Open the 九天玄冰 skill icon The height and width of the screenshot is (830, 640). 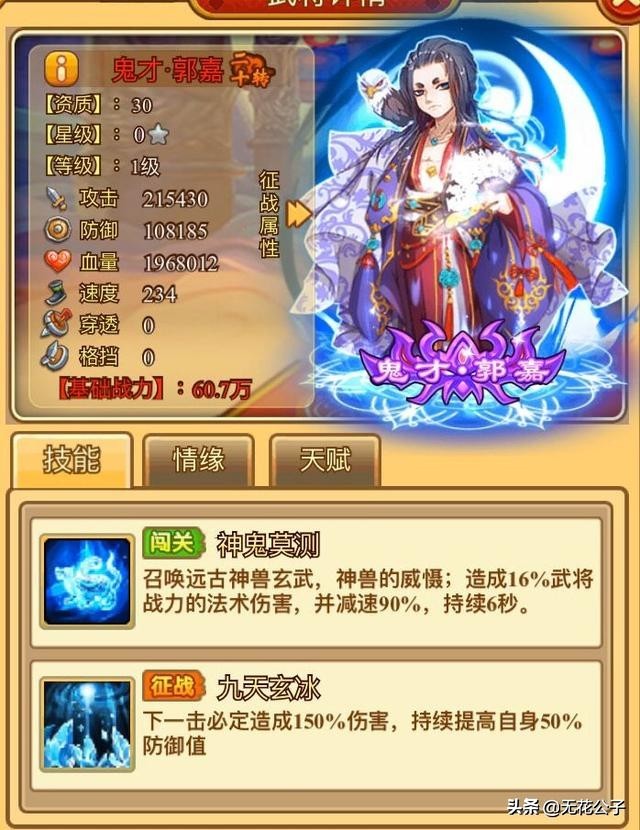coord(87,722)
